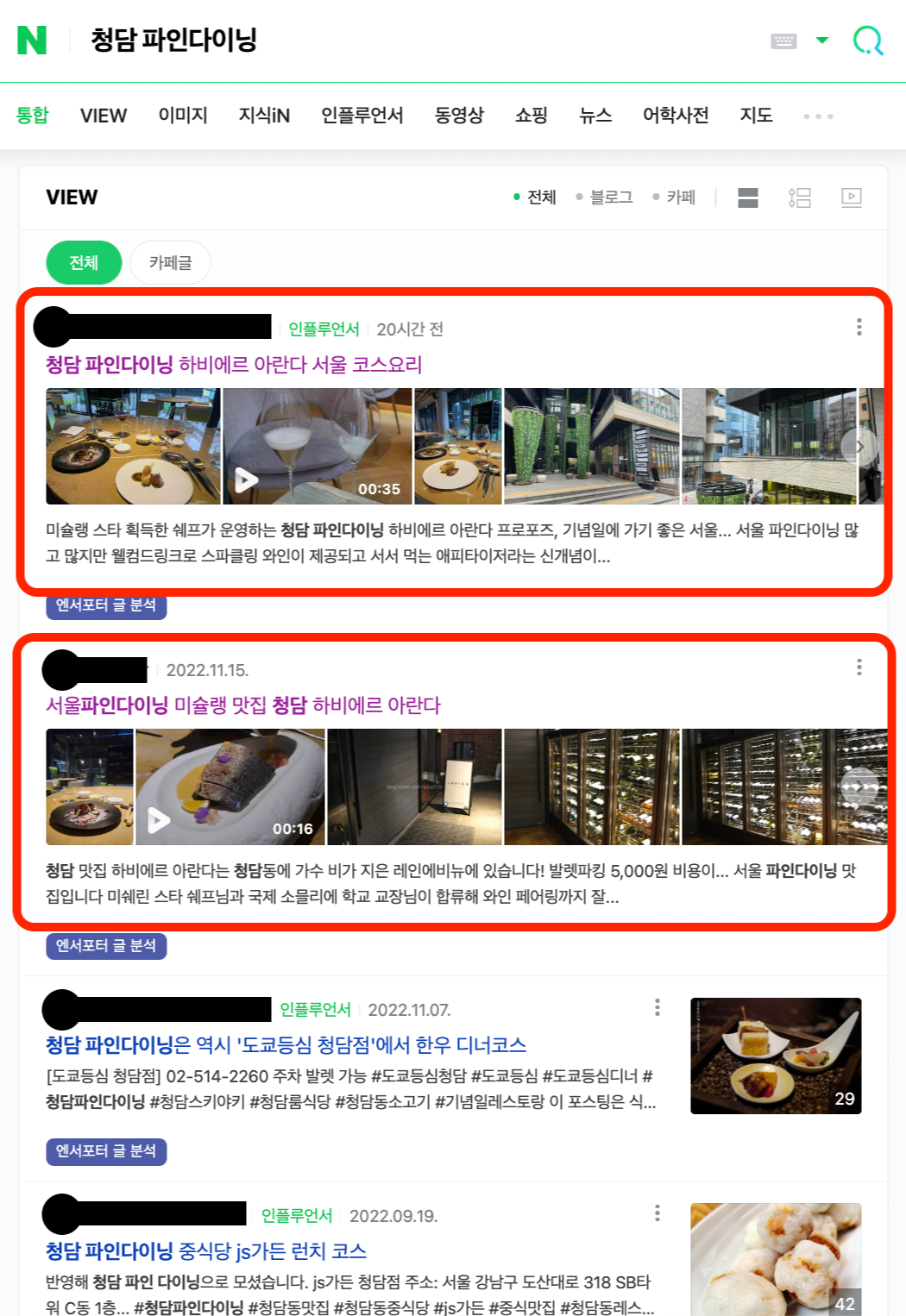
Task: Click the play icon on the 00:35 video thumbnail
Action: tap(244, 479)
